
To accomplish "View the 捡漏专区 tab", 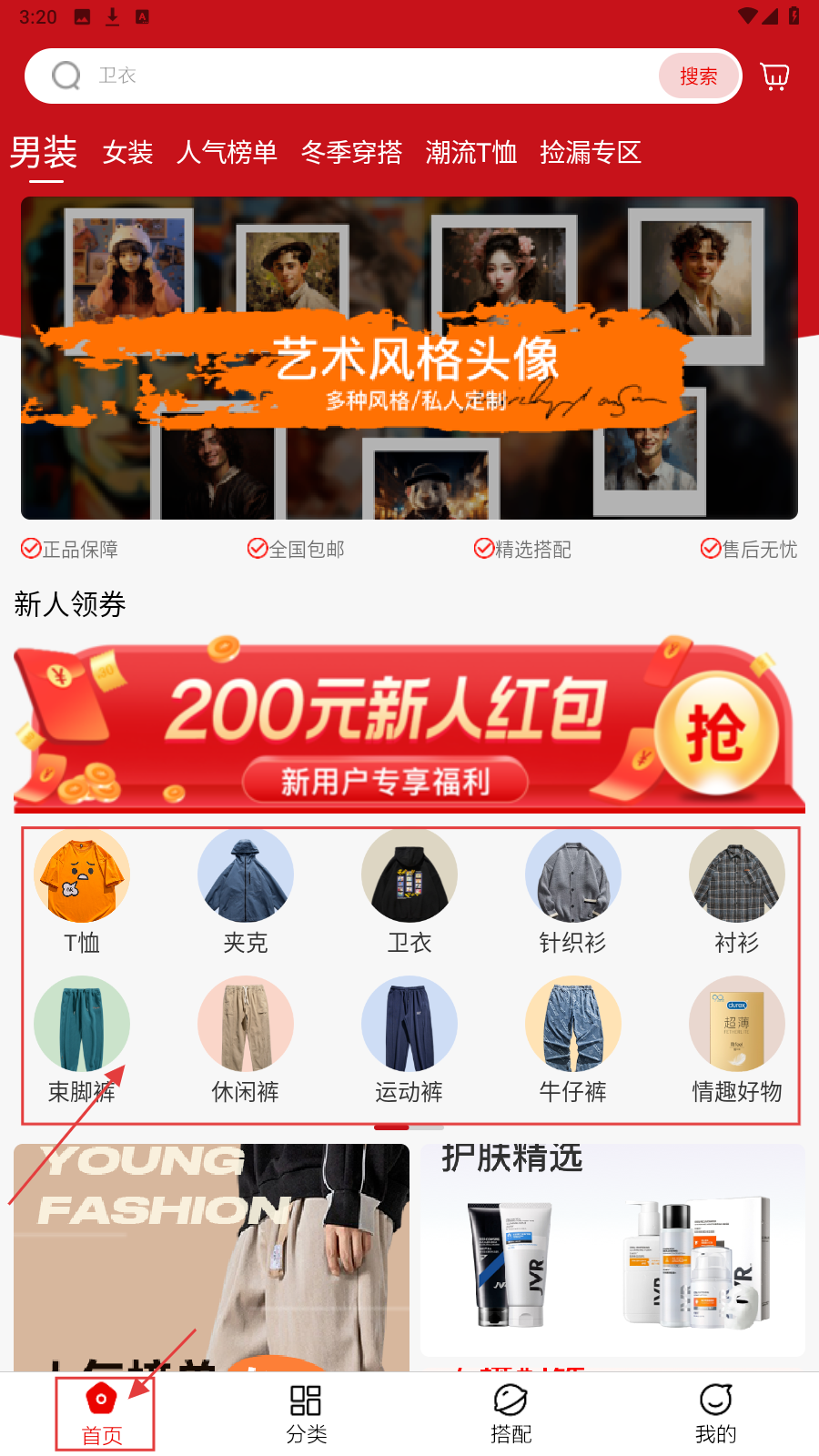I will 591,152.
